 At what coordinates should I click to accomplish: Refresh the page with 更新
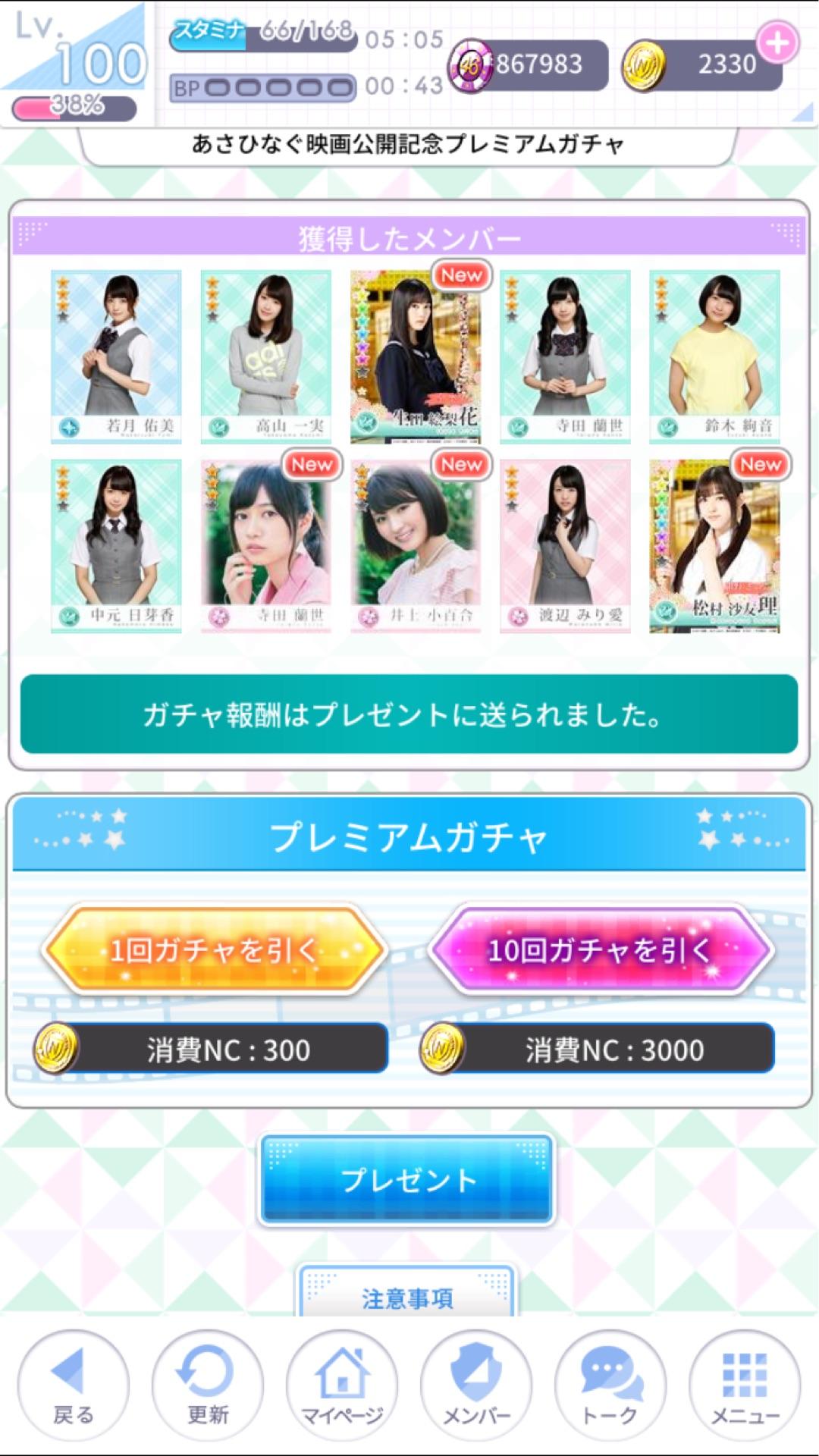pyautogui.click(x=207, y=1385)
